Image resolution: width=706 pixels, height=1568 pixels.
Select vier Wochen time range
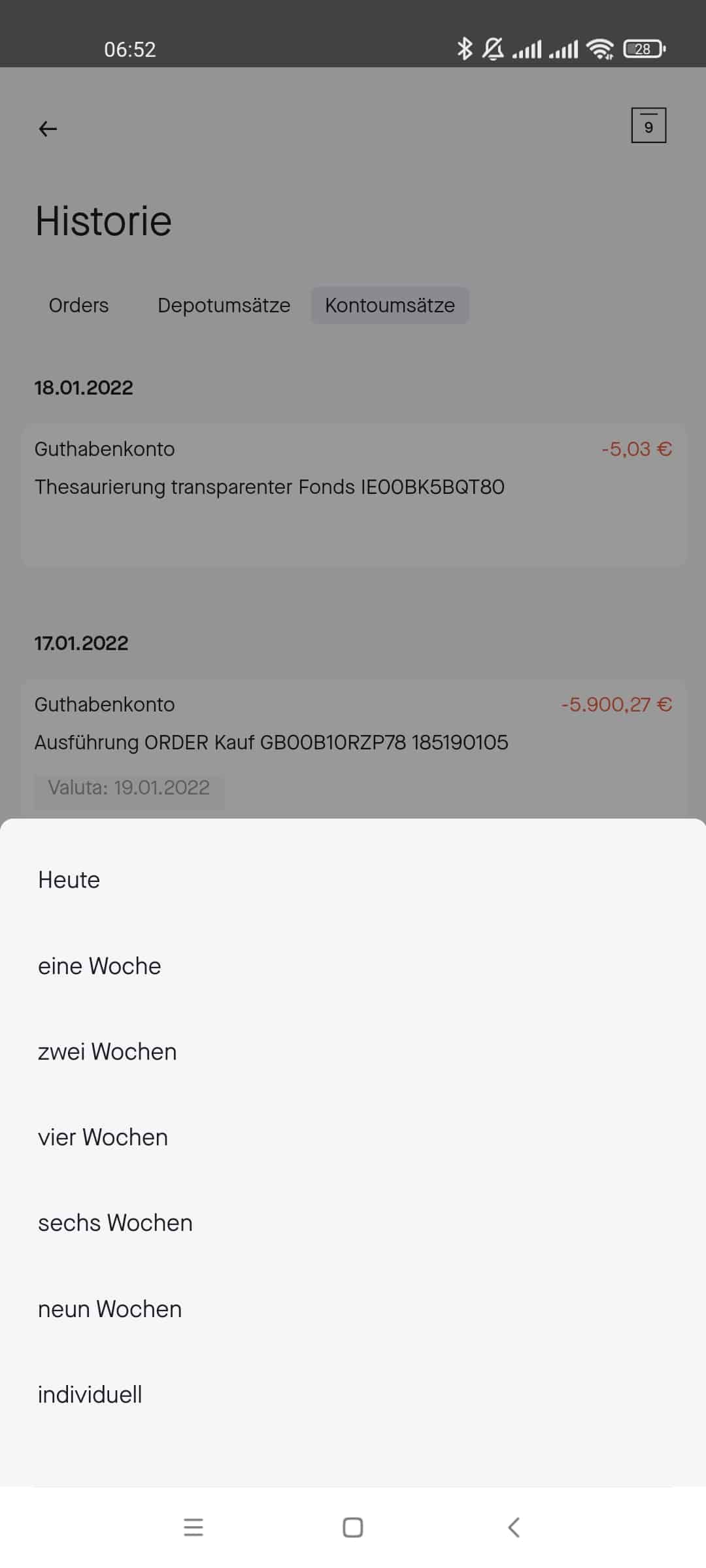(353, 1137)
